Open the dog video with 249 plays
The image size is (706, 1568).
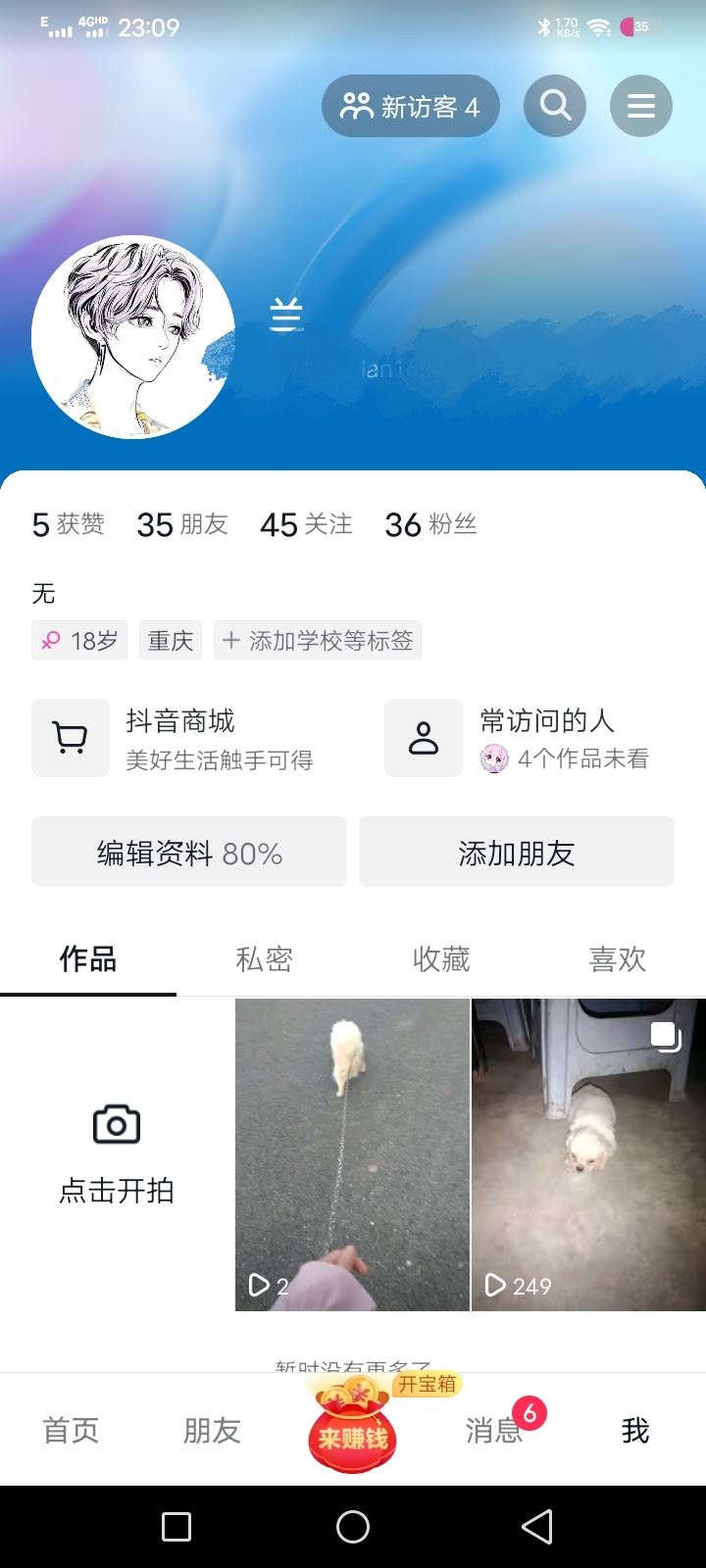pos(588,1156)
